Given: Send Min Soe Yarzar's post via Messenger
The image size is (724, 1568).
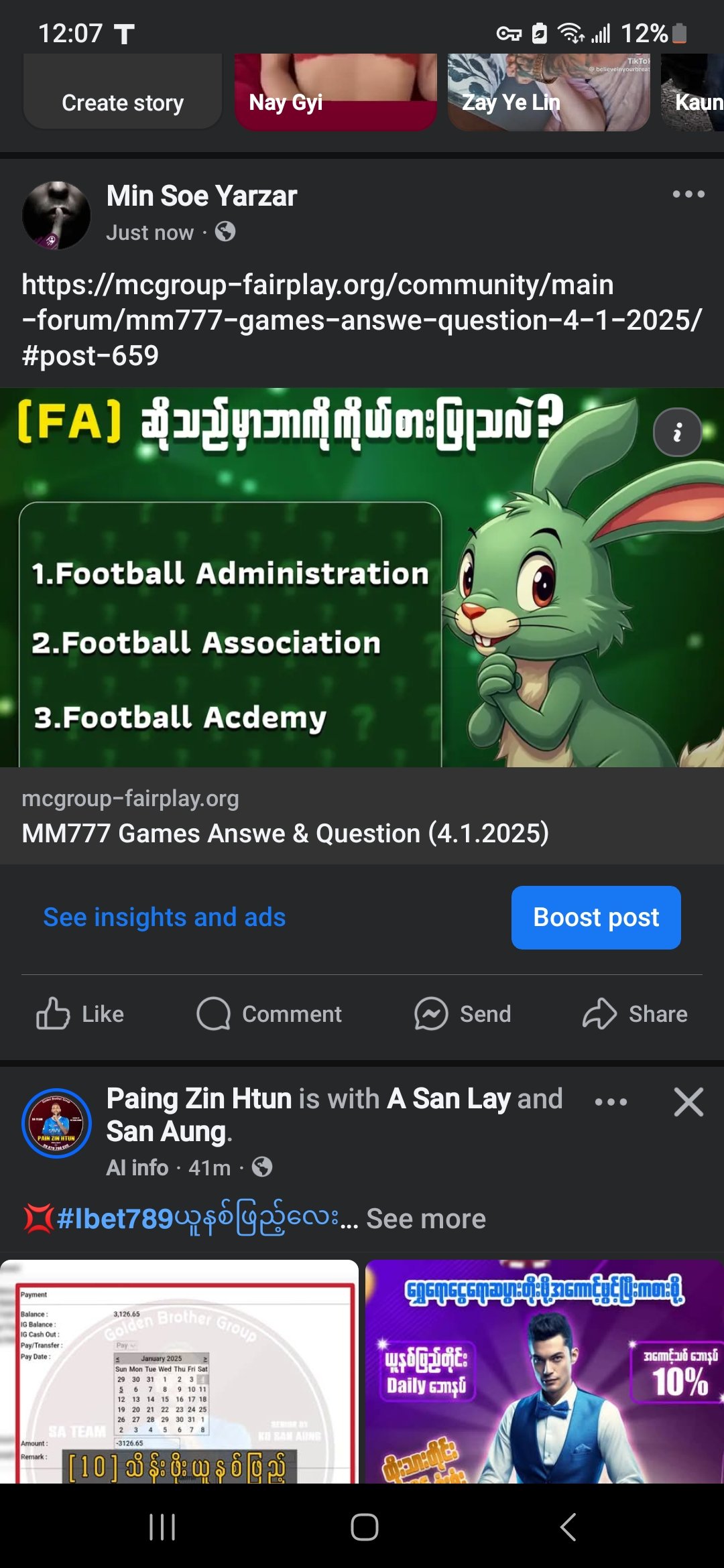Looking at the screenshot, I should click(463, 1014).
